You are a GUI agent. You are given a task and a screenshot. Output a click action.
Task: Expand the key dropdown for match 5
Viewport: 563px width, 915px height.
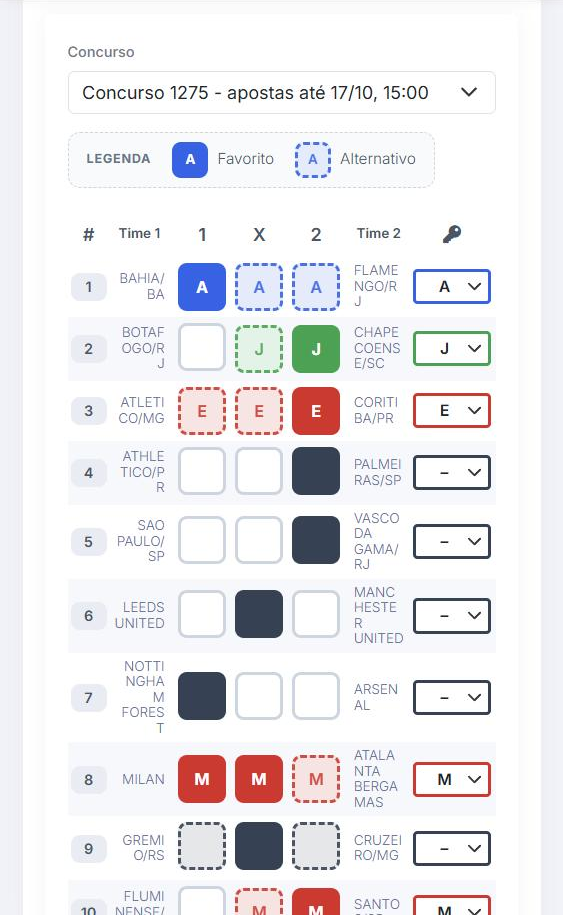452,541
